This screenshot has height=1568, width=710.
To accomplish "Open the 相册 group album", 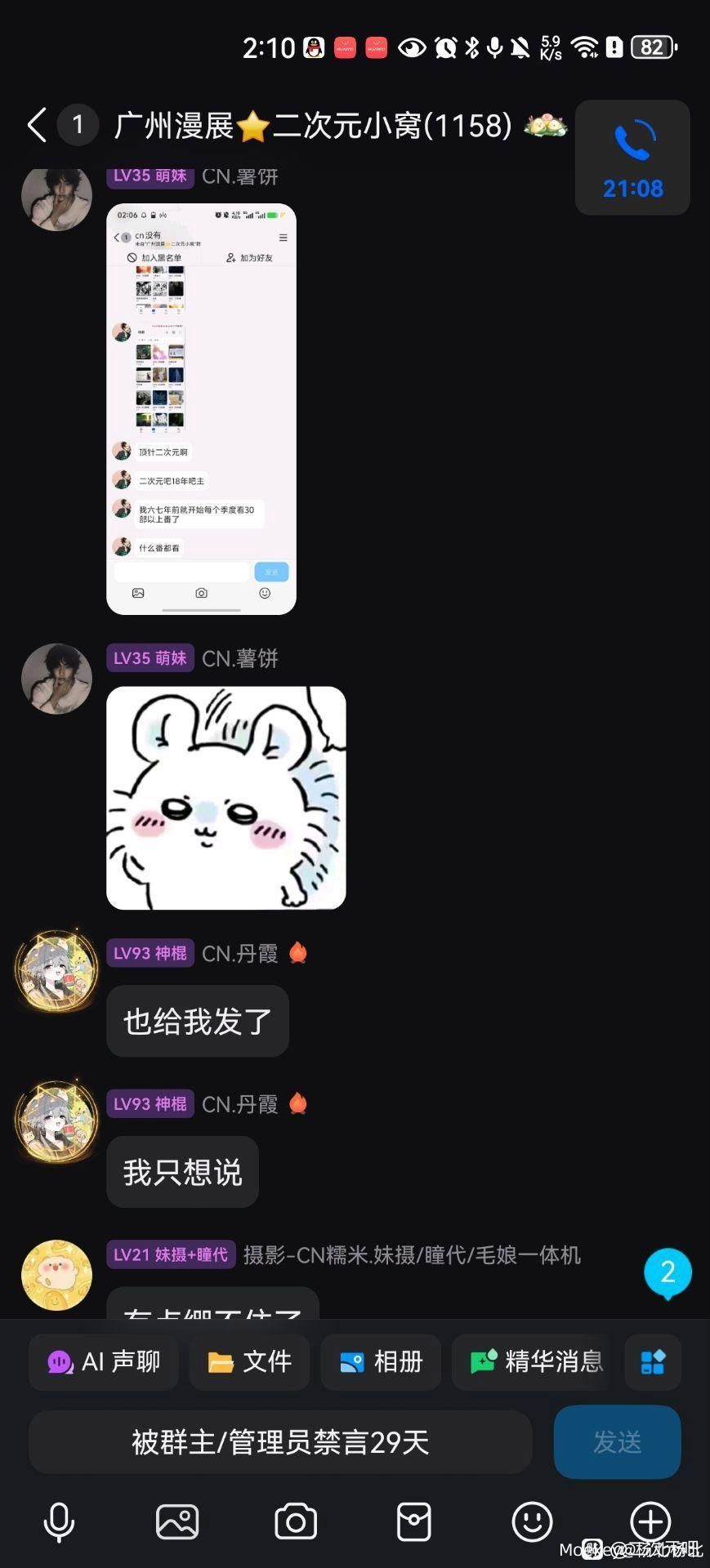I will click(381, 1362).
